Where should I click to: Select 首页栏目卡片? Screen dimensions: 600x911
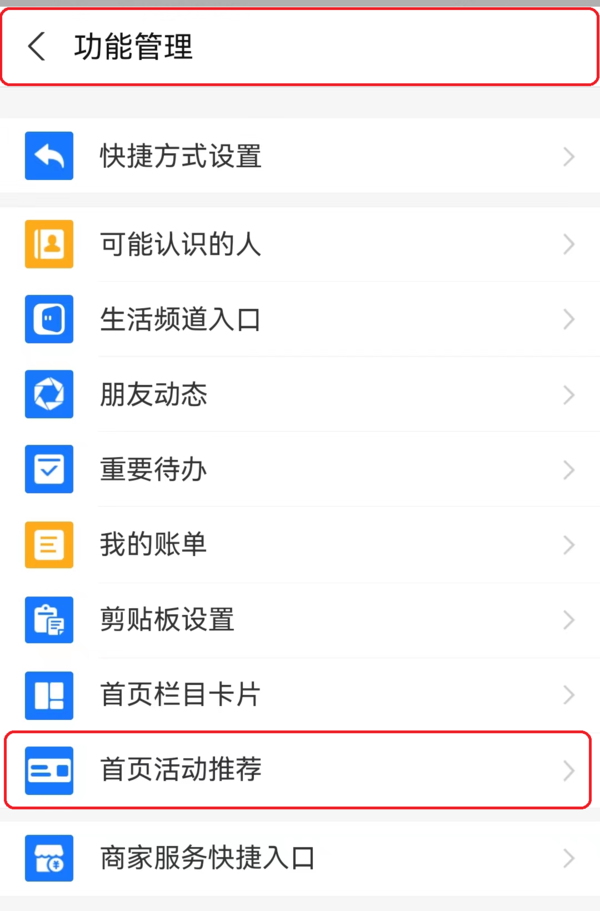tap(300, 694)
